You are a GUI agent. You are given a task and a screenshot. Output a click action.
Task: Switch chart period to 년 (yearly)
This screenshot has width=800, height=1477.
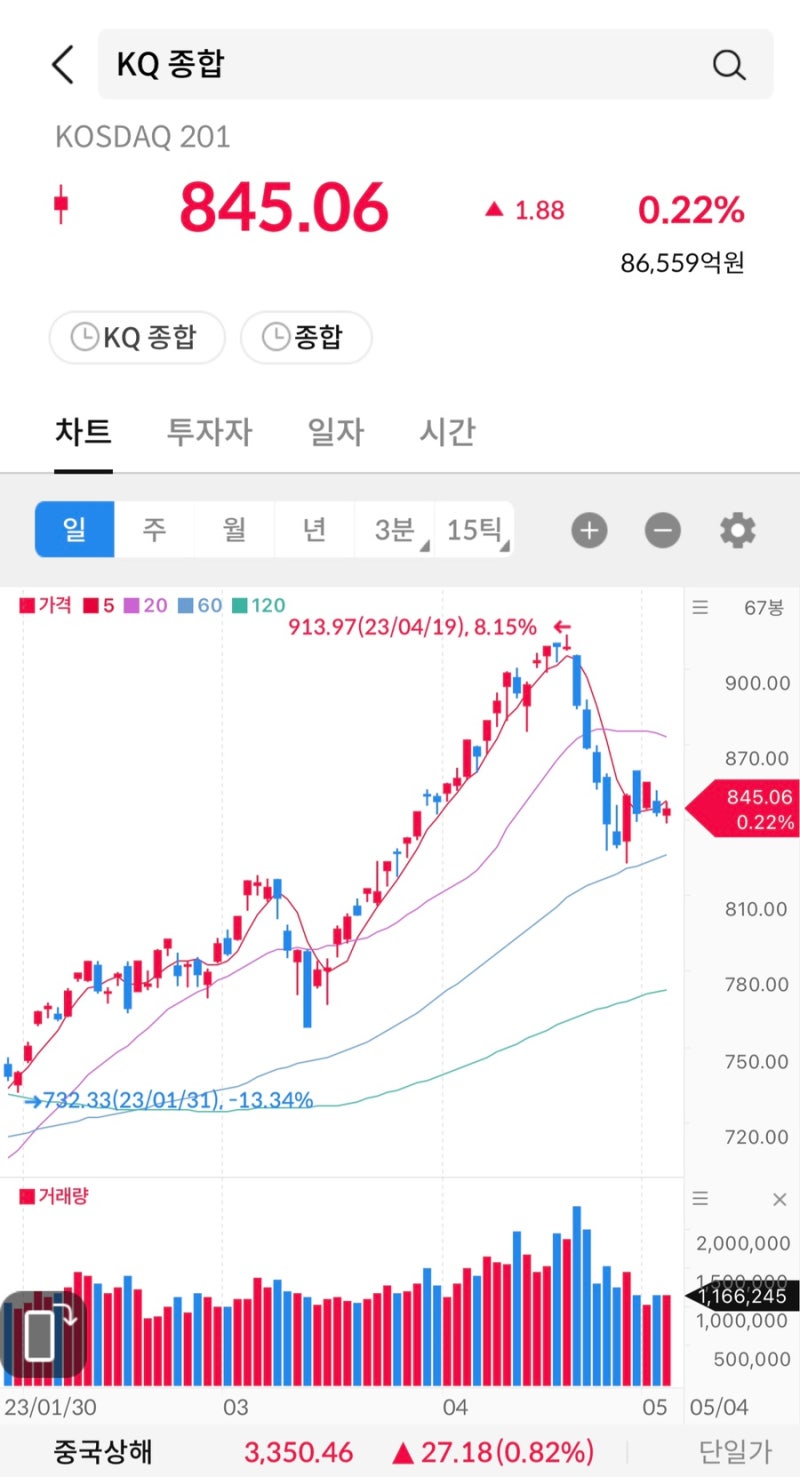(x=314, y=530)
